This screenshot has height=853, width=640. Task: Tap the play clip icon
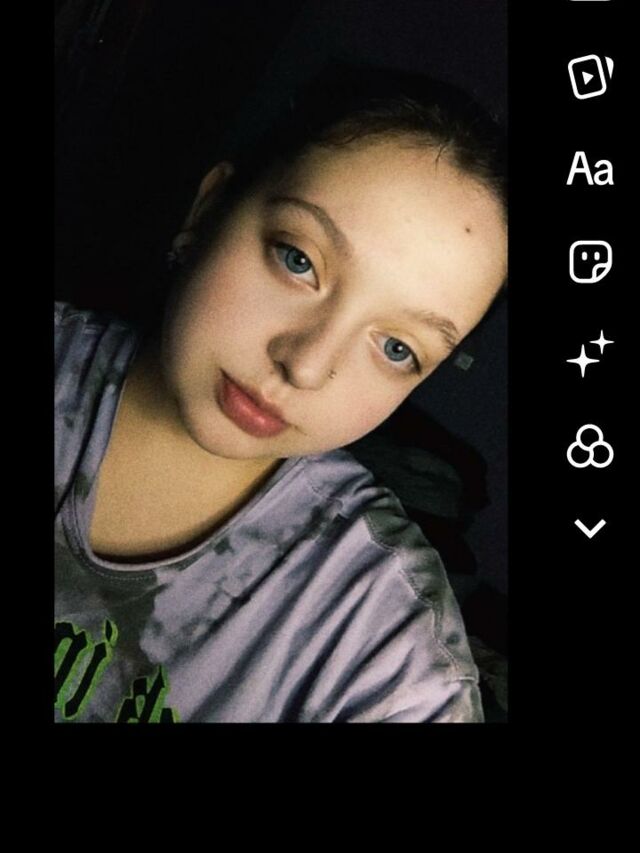(x=590, y=76)
